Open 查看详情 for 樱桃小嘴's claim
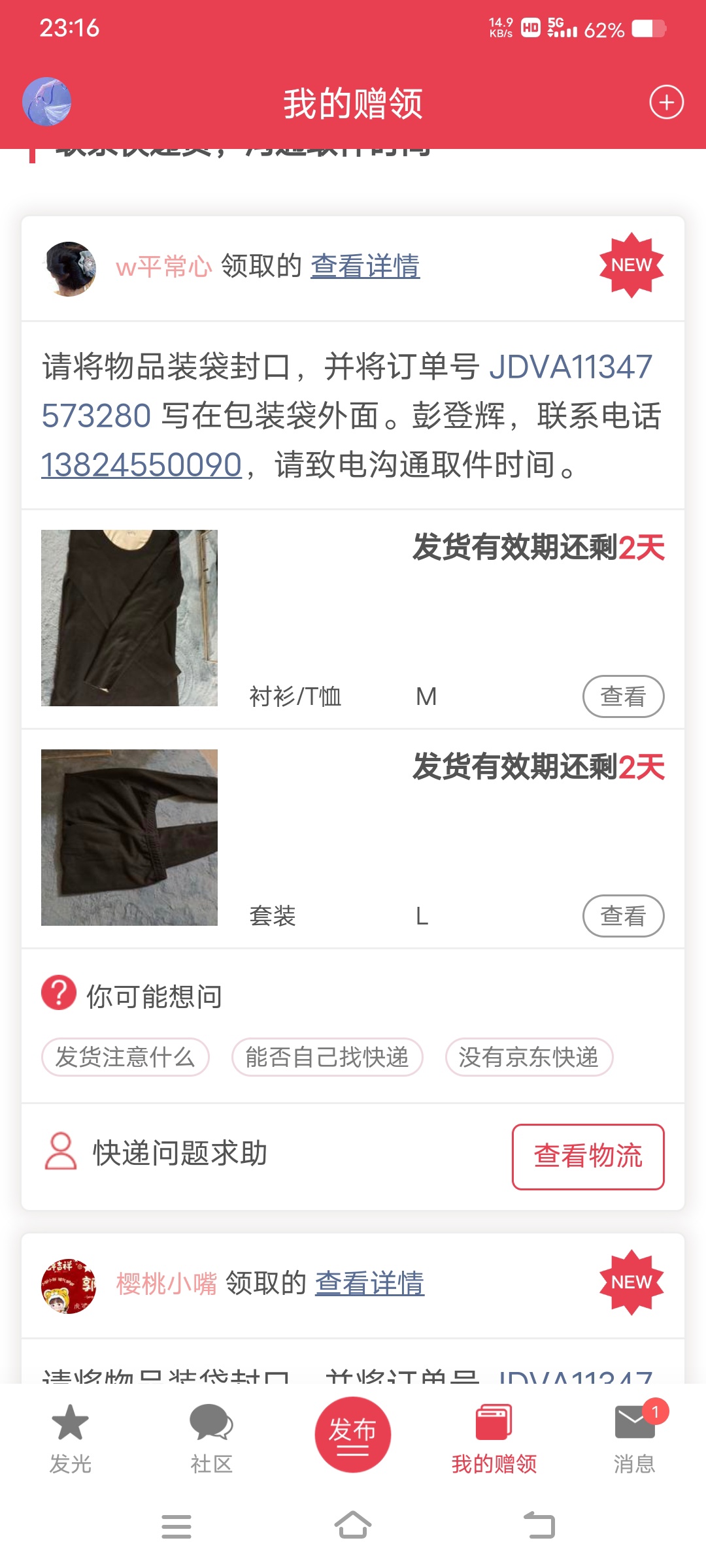The height and width of the screenshot is (1568, 706). point(369,1283)
